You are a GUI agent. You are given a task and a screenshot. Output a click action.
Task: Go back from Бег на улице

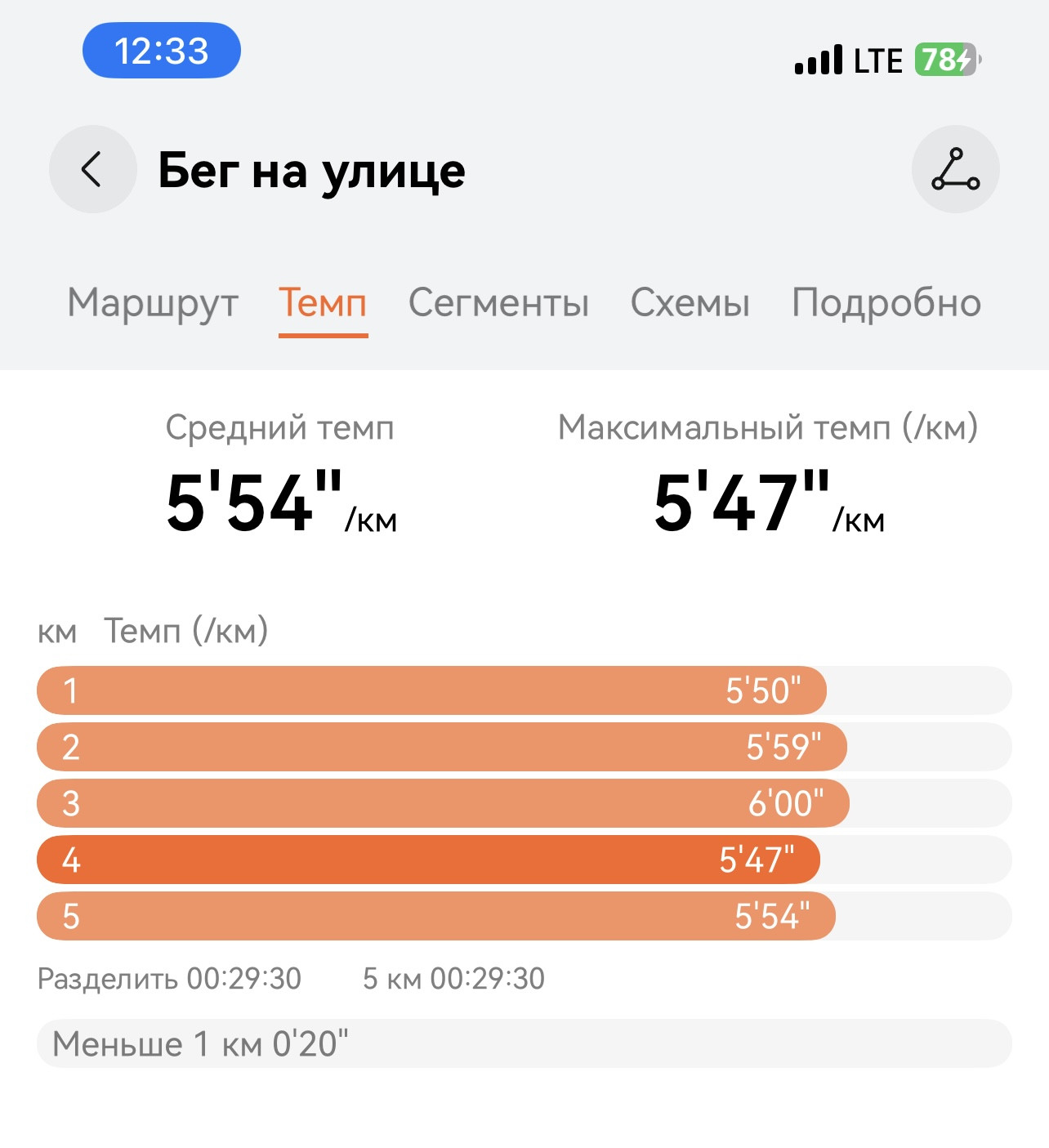pos(92,169)
